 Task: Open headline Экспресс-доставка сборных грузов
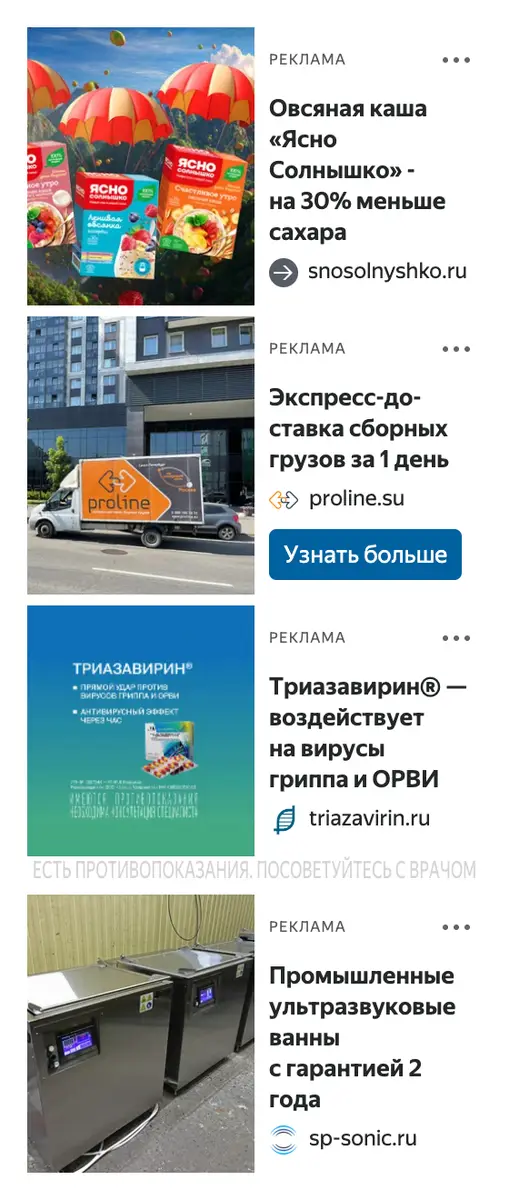pos(359,430)
